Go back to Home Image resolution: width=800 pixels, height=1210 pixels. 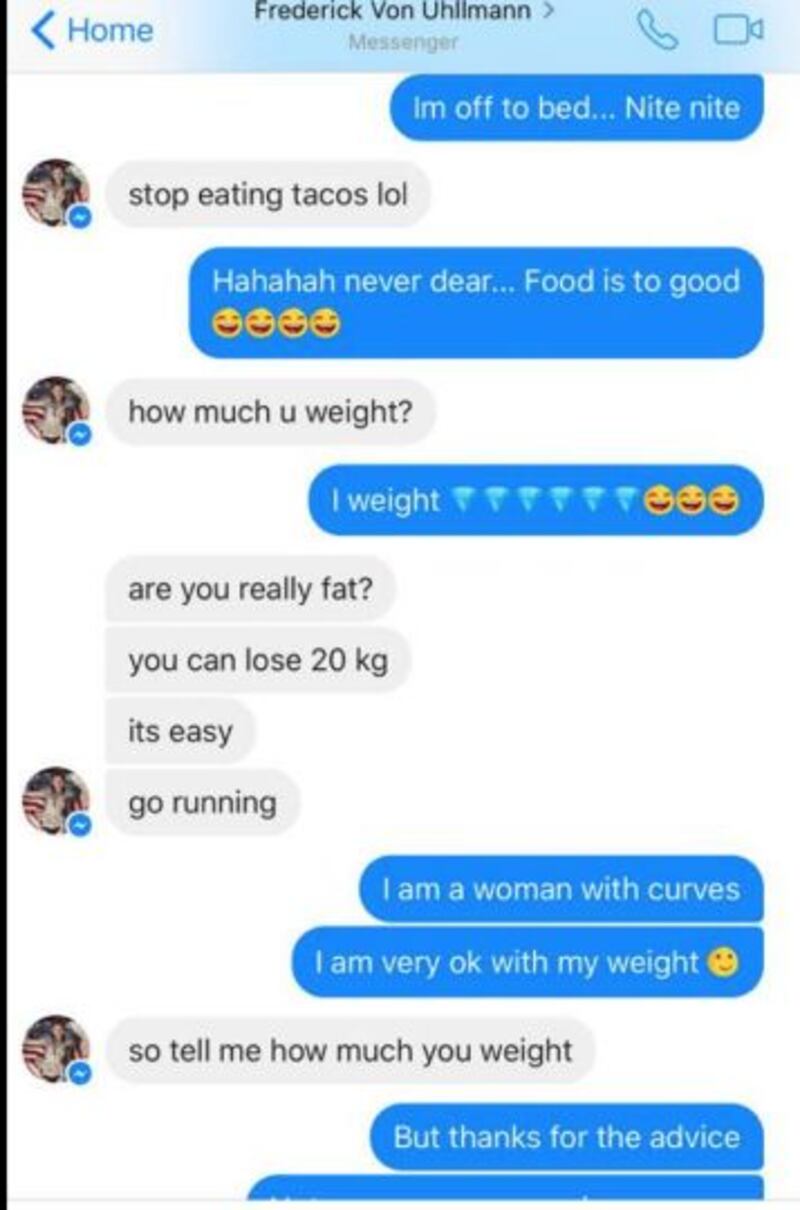[92, 30]
